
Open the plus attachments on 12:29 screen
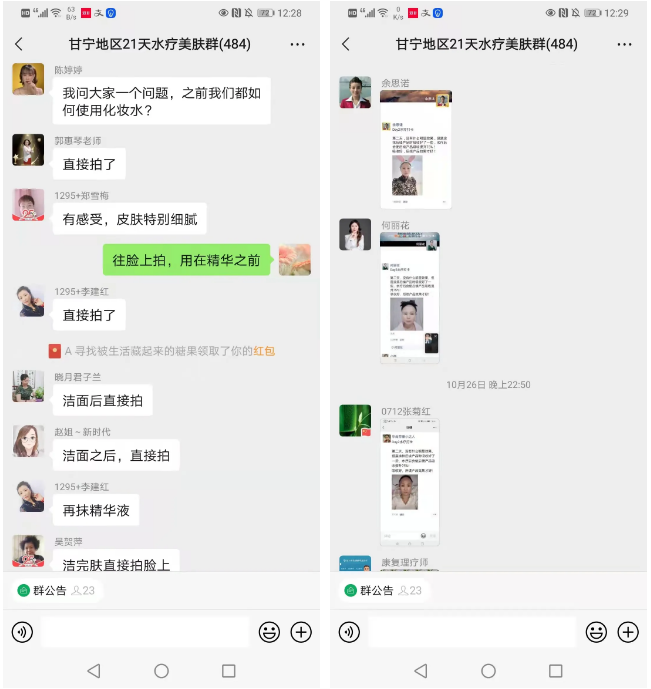pyautogui.click(x=628, y=632)
